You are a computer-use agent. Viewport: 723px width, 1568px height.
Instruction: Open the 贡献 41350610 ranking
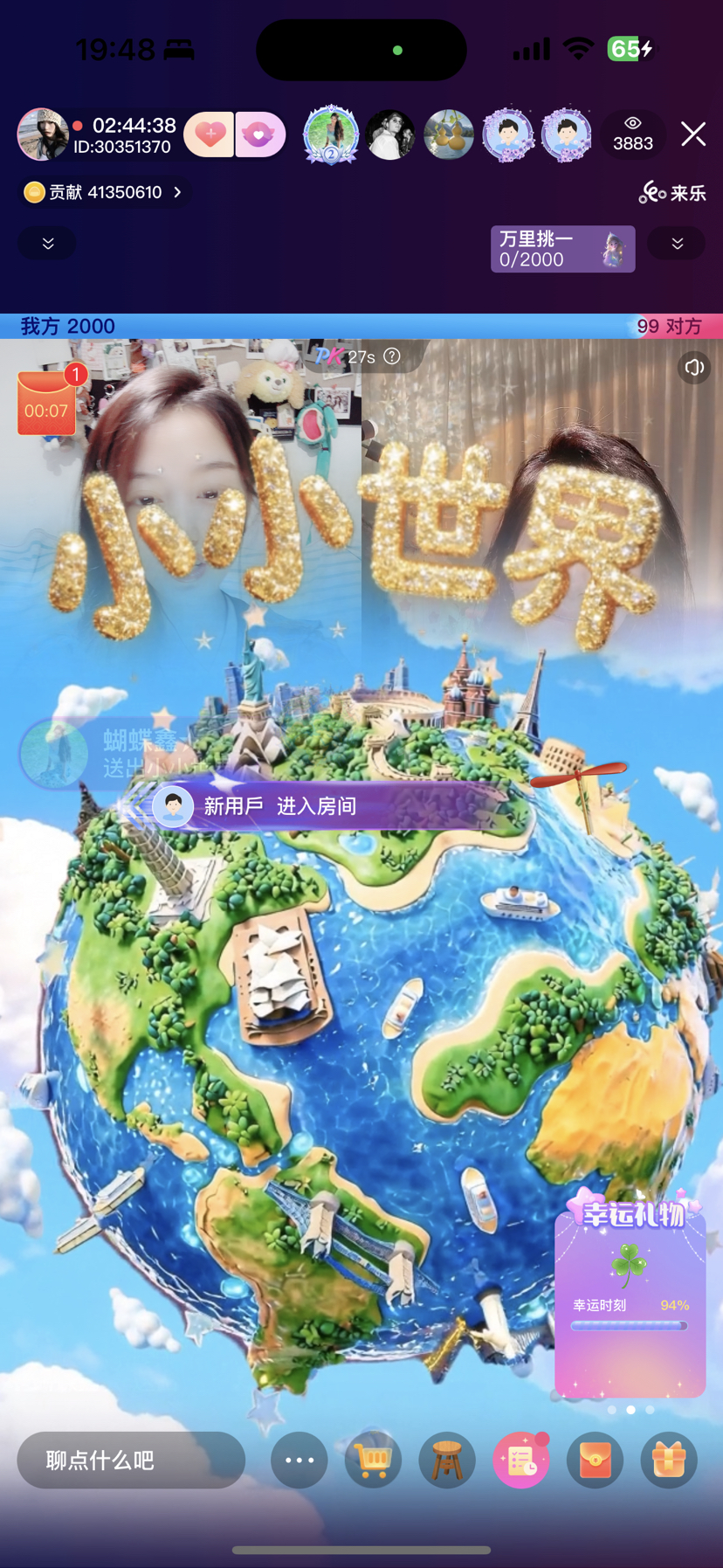coord(105,192)
